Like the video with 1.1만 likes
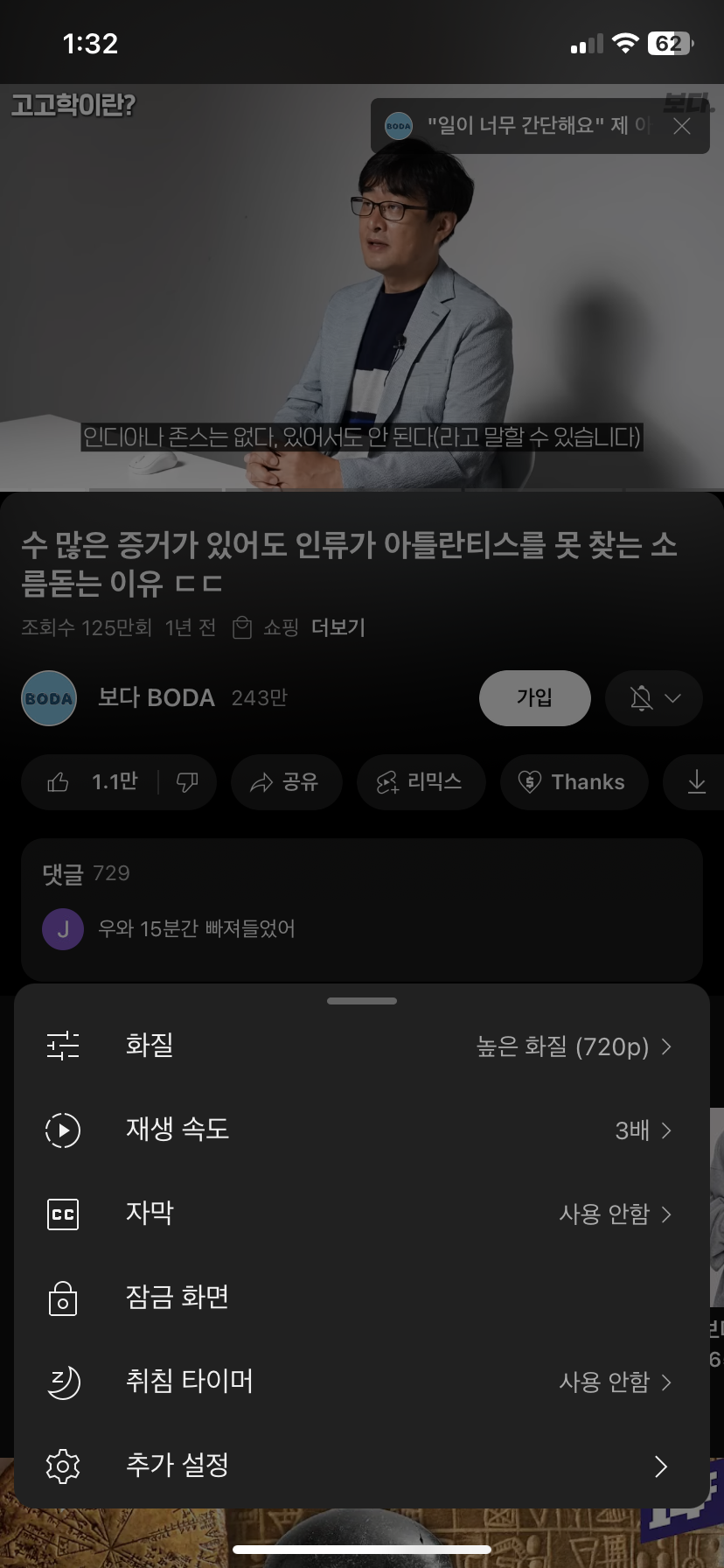Image resolution: width=724 pixels, height=1568 pixels. [x=93, y=782]
